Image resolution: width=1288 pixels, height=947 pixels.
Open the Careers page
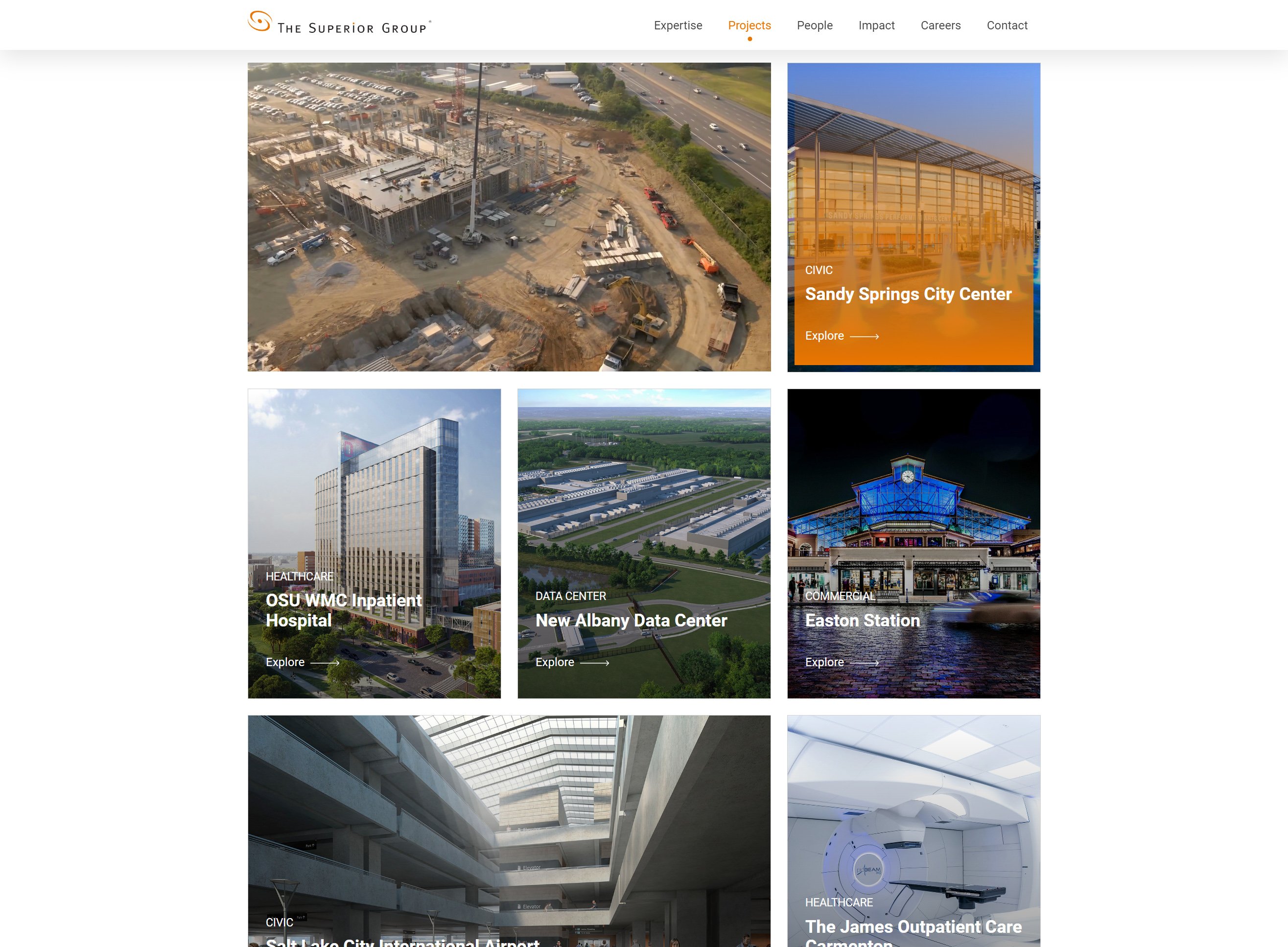tap(940, 25)
